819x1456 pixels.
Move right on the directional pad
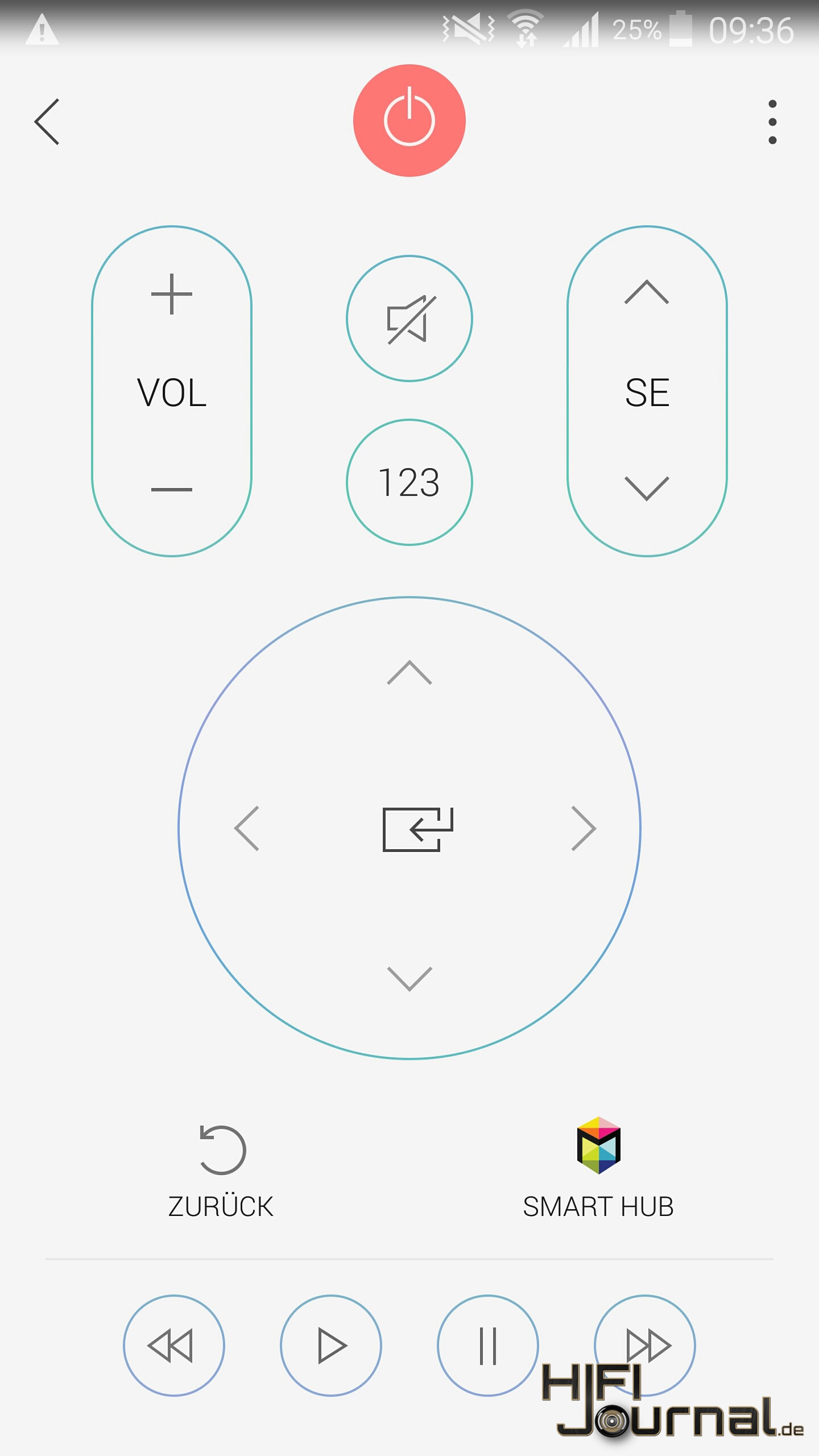tap(584, 828)
